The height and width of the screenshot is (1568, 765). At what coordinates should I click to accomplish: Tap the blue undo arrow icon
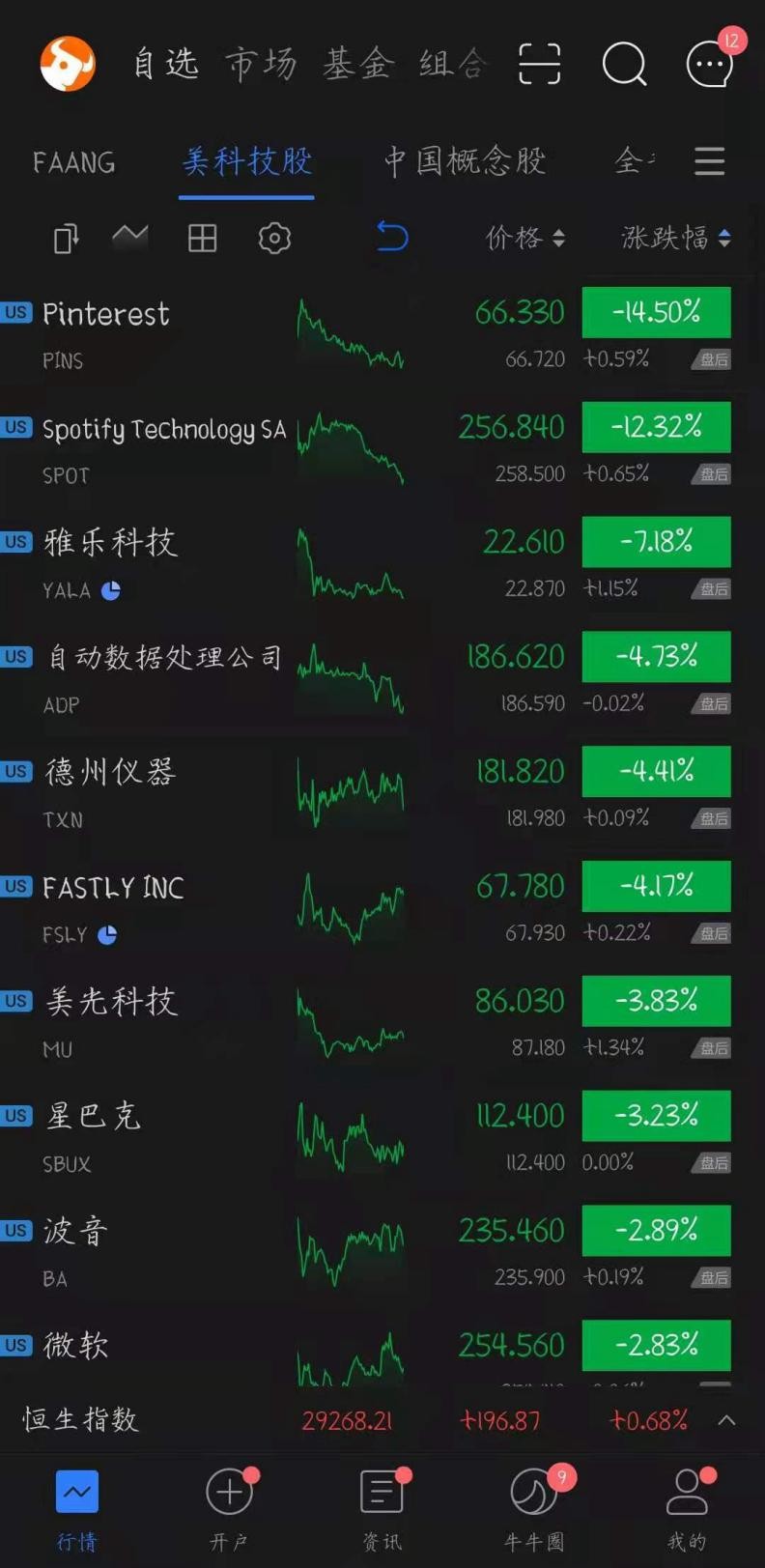[391, 237]
